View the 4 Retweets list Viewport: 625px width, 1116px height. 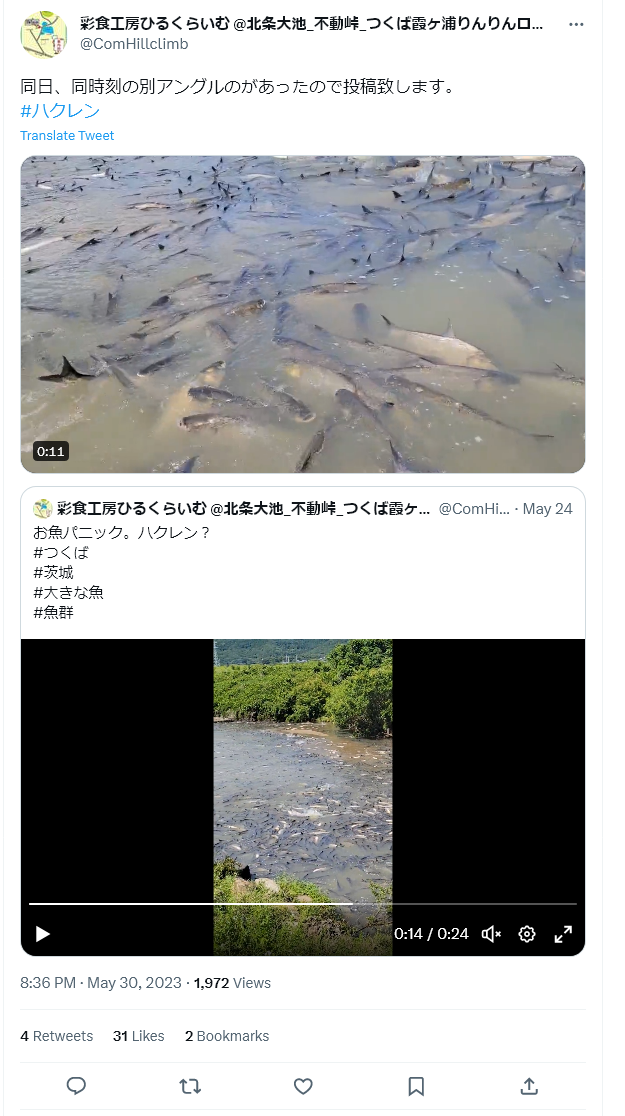[x=57, y=1036]
